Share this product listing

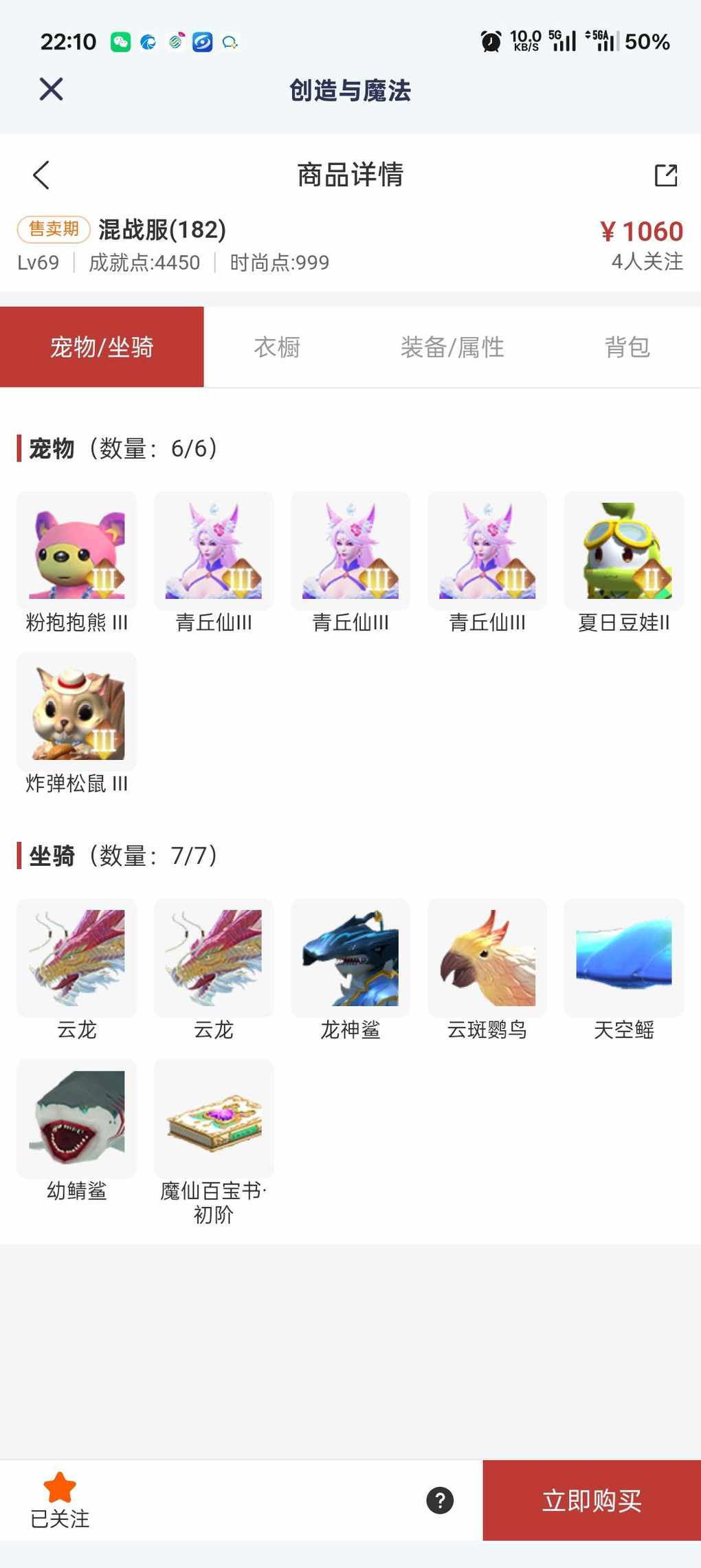[665, 175]
